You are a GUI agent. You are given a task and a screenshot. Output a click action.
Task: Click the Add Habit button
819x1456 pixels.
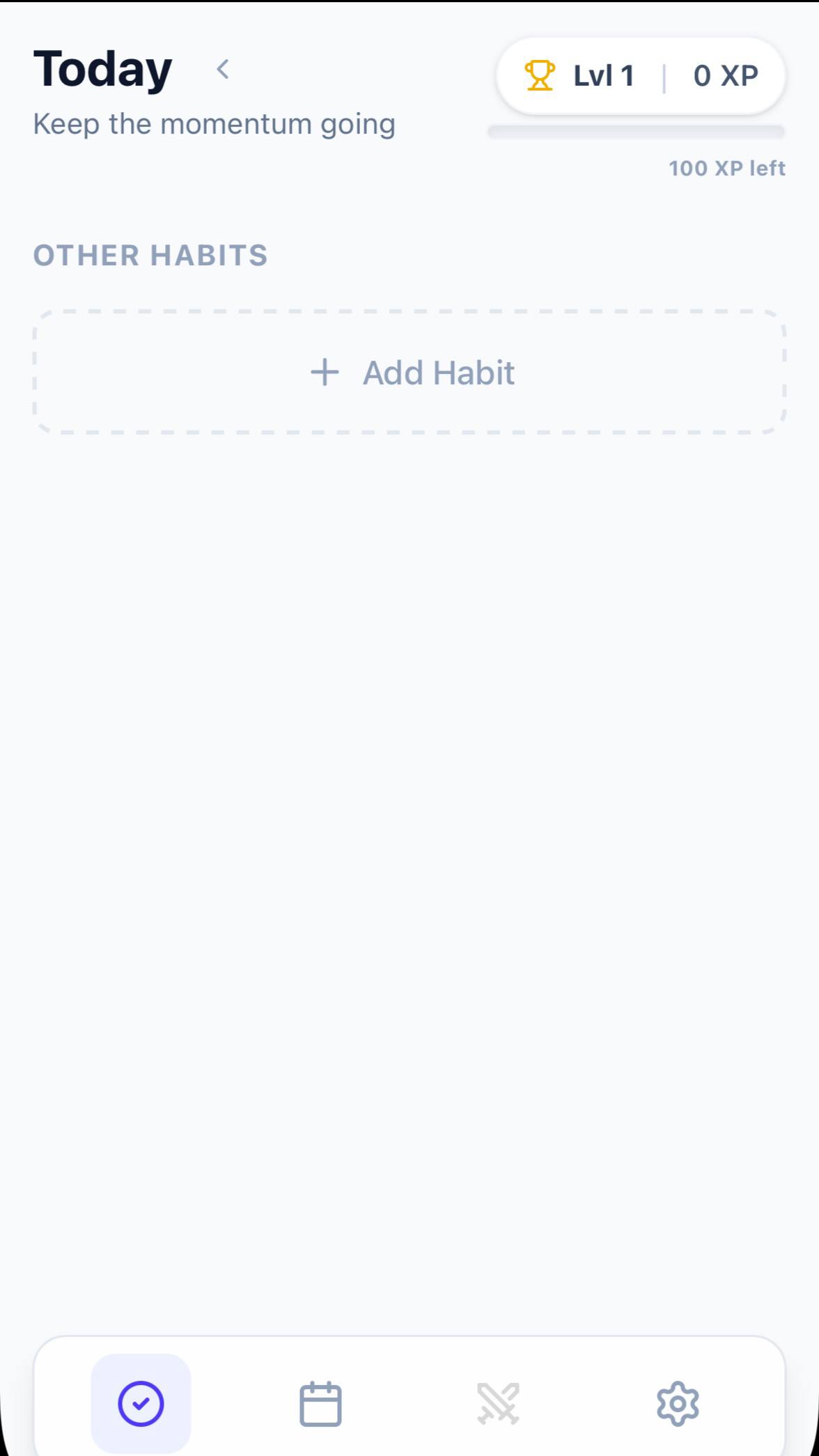point(409,372)
